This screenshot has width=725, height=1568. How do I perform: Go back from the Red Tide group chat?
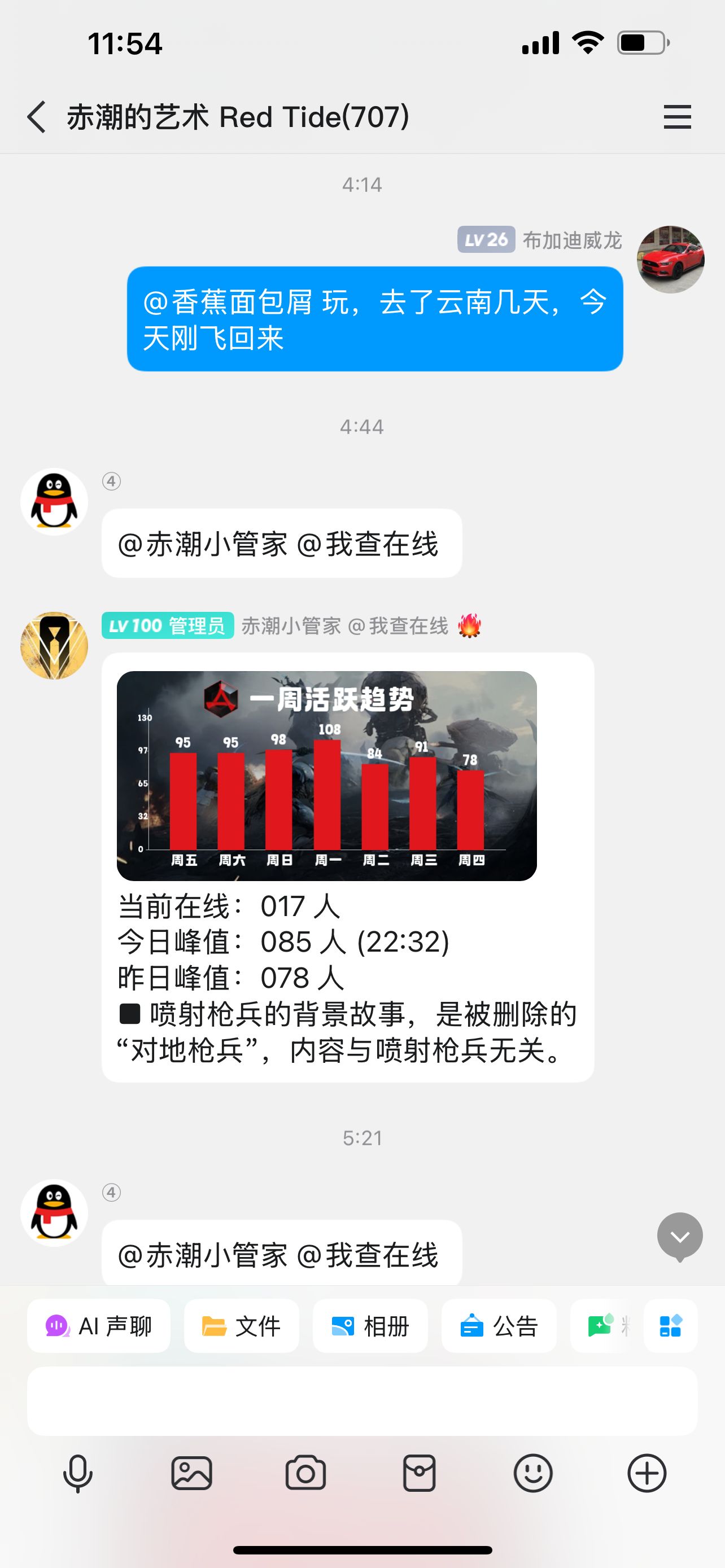[37, 117]
